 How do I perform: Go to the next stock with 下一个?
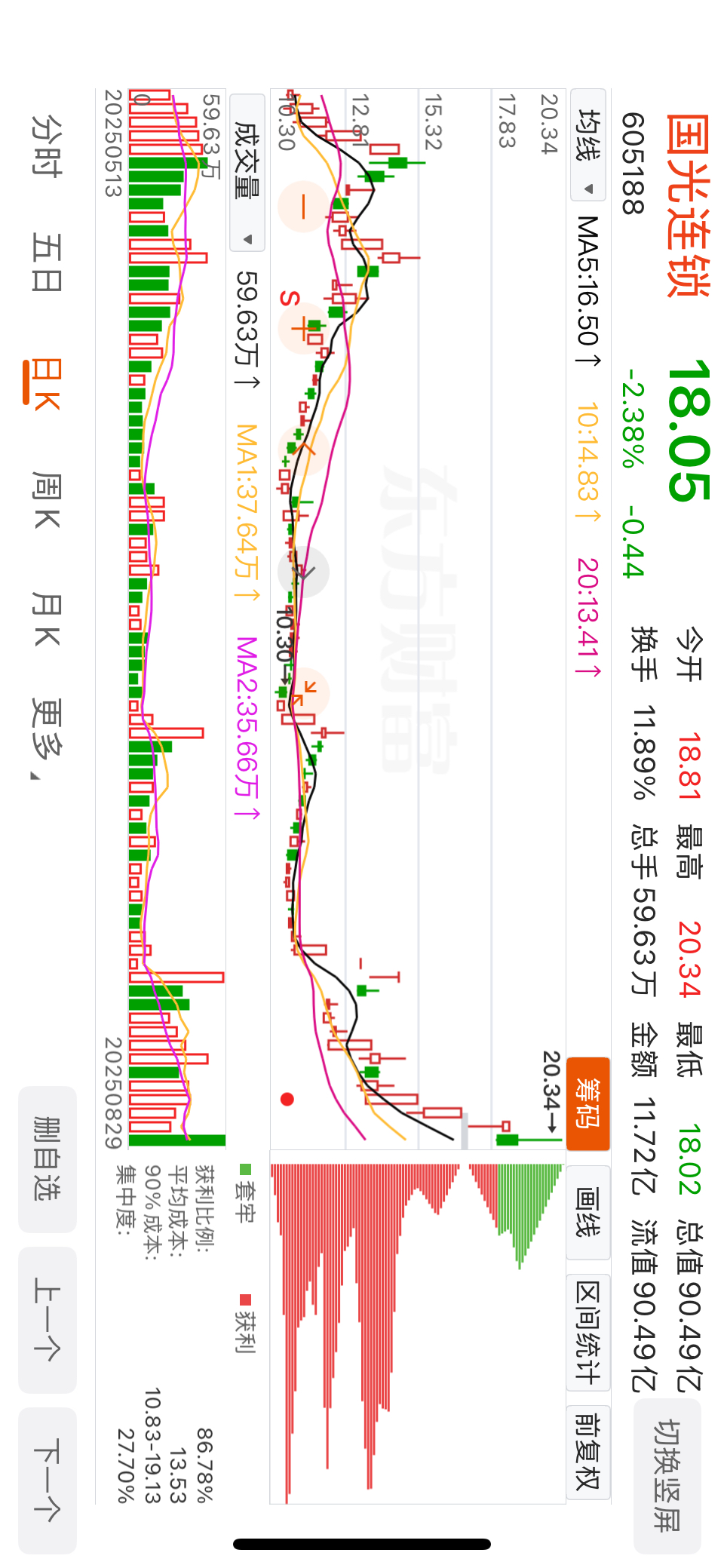[48, 1480]
